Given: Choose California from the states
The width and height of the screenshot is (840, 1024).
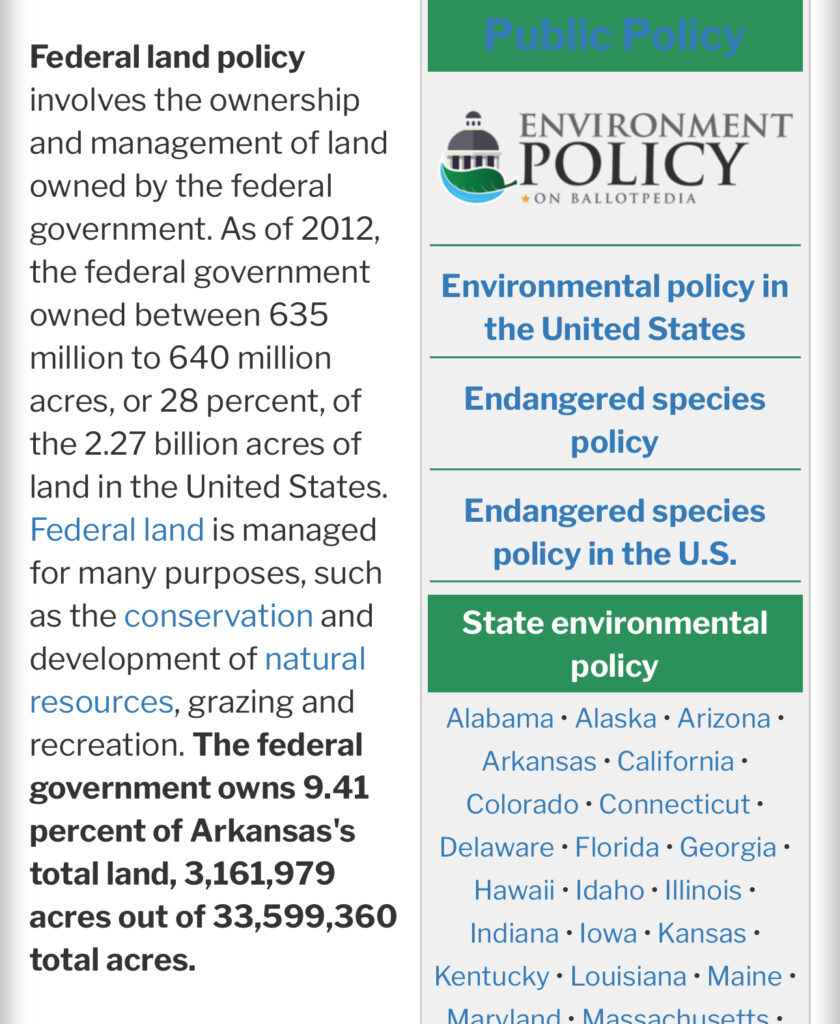Looking at the screenshot, I should 675,761.
